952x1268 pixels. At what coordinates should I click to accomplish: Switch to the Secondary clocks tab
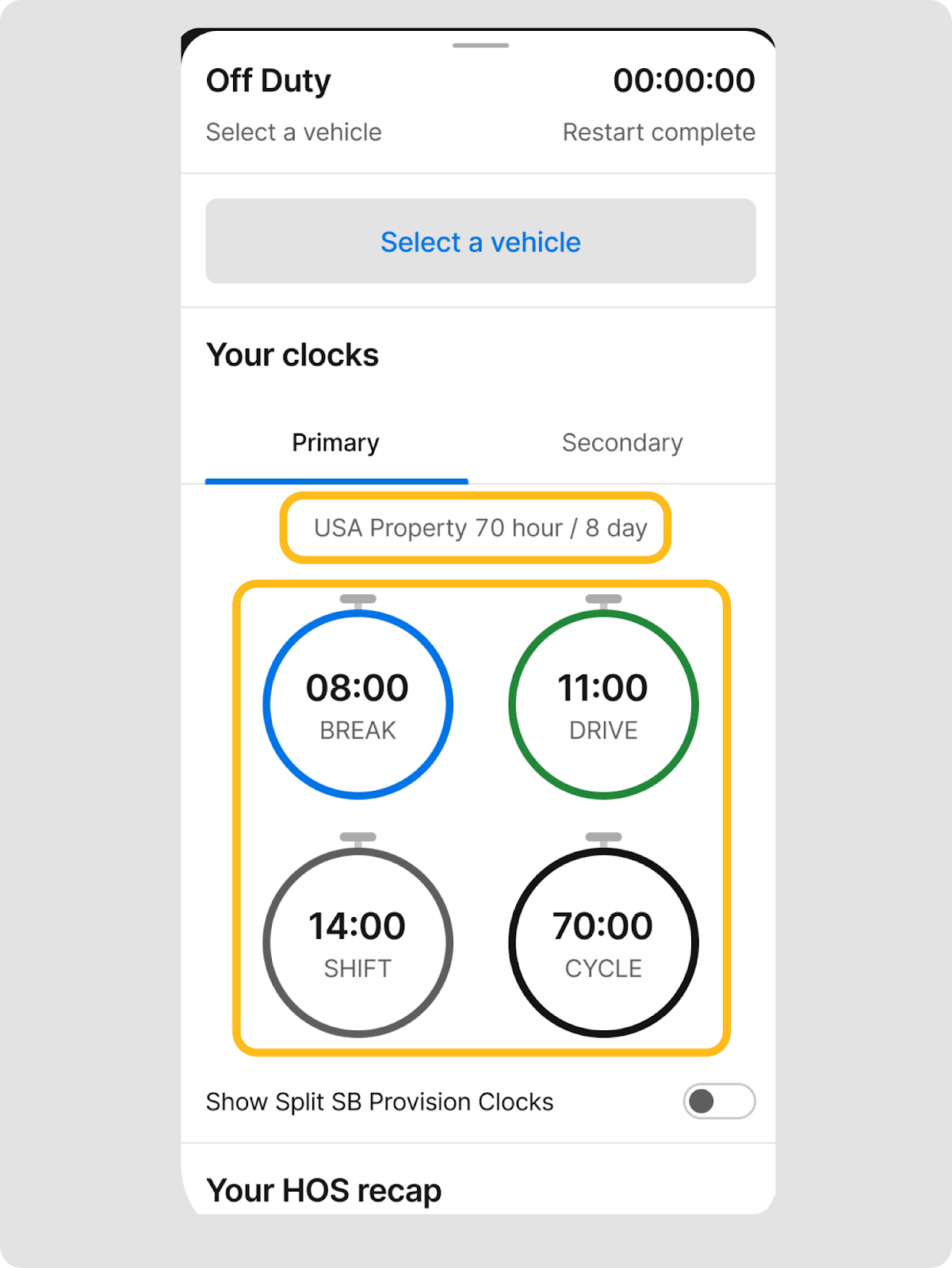622,442
